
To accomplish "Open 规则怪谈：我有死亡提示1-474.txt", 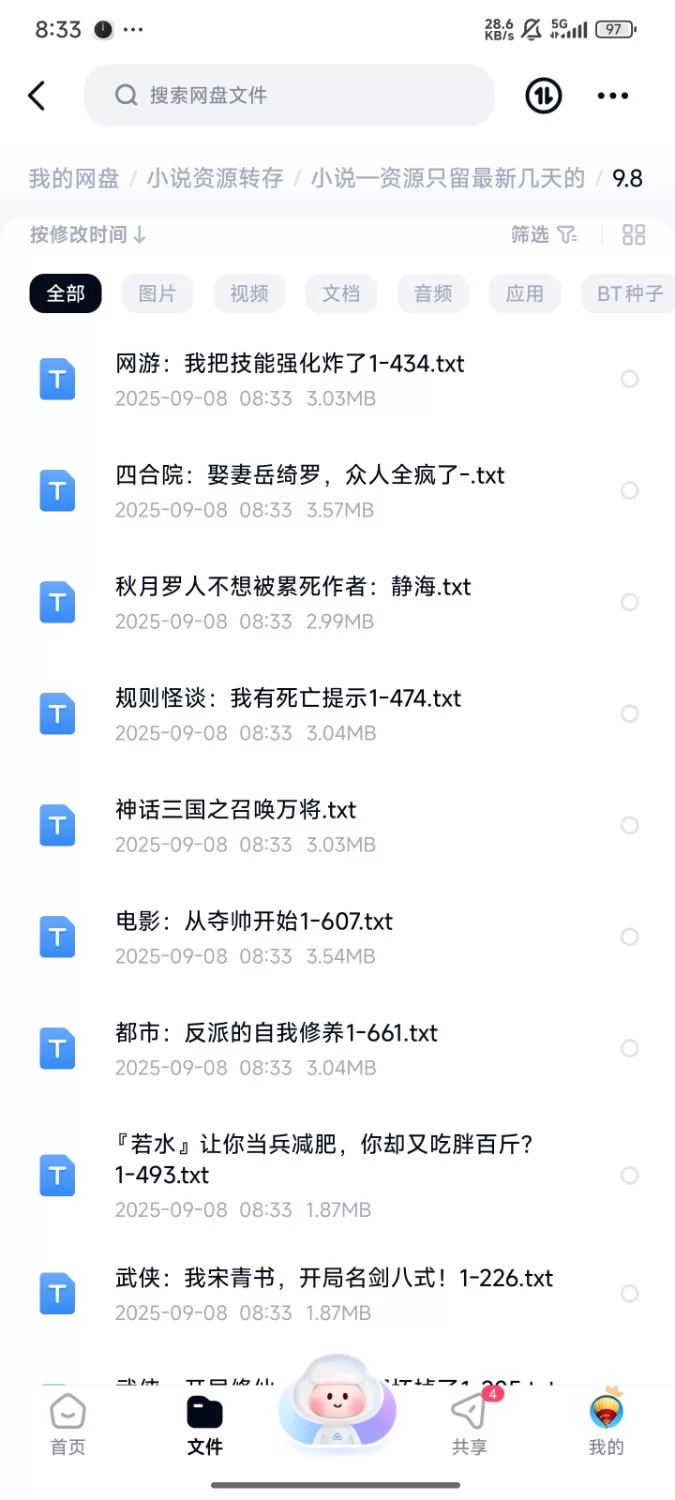I will tap(288, 698).
